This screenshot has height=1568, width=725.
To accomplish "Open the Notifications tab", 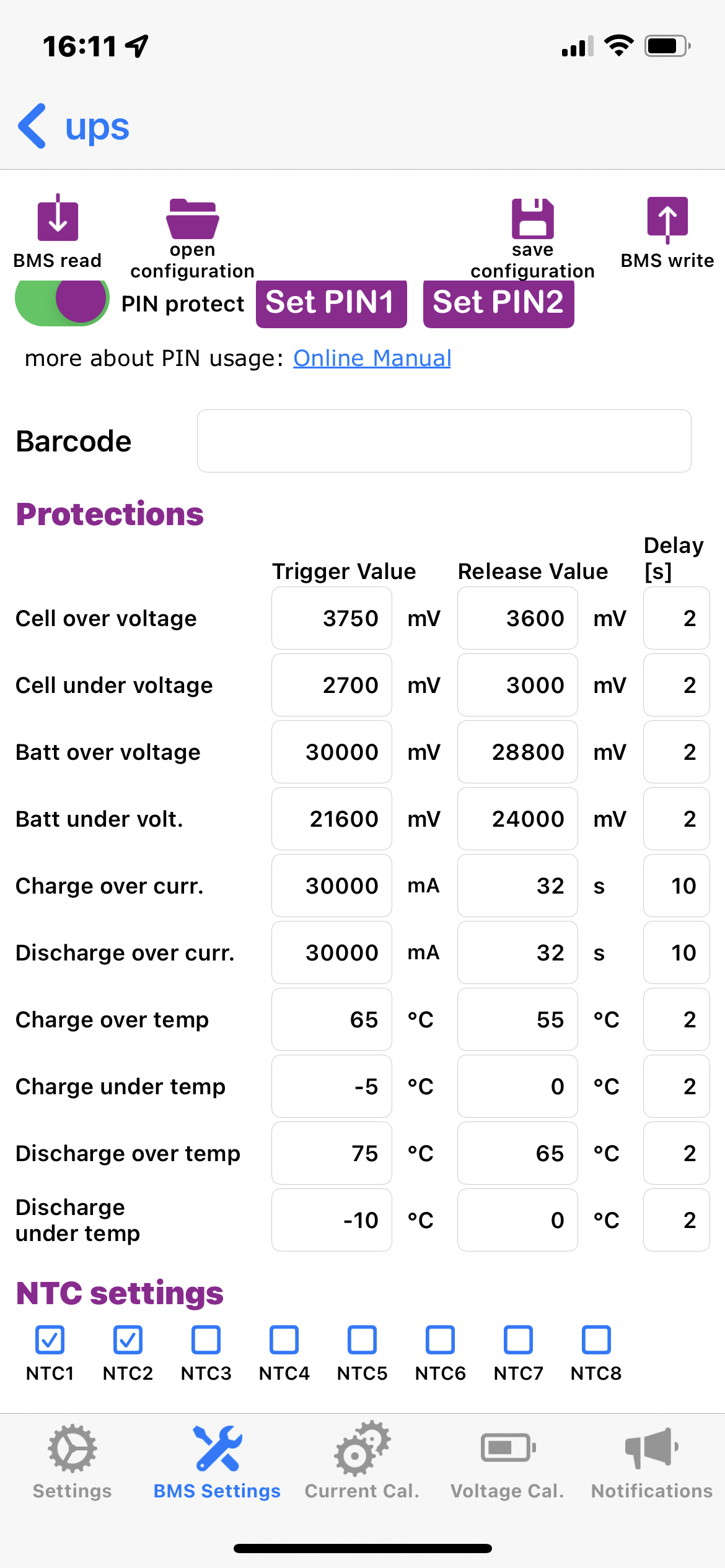I will pyautogui.click(x=652, y=1461).
